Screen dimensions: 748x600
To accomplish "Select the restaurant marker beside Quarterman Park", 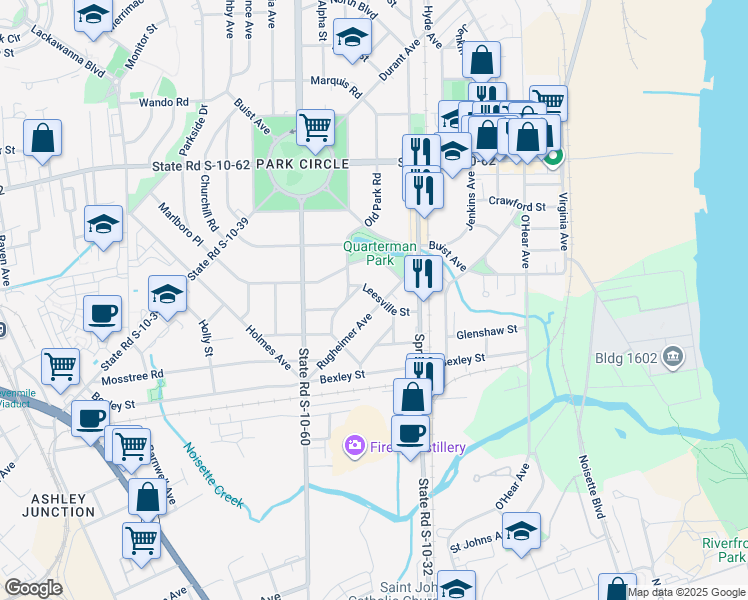I will coord(423,274).
